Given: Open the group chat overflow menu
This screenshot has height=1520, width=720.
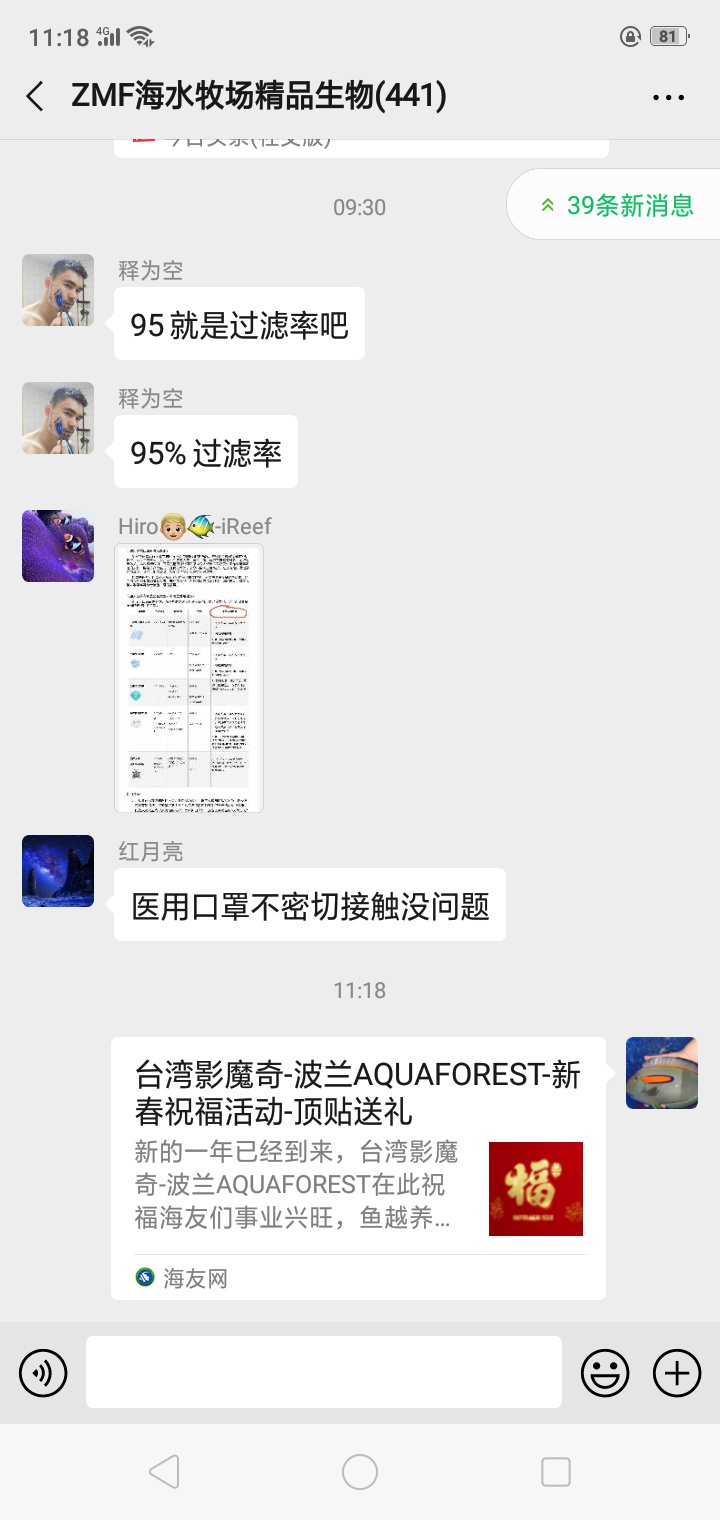Looking at the screenshot, I should coord(668,97).
